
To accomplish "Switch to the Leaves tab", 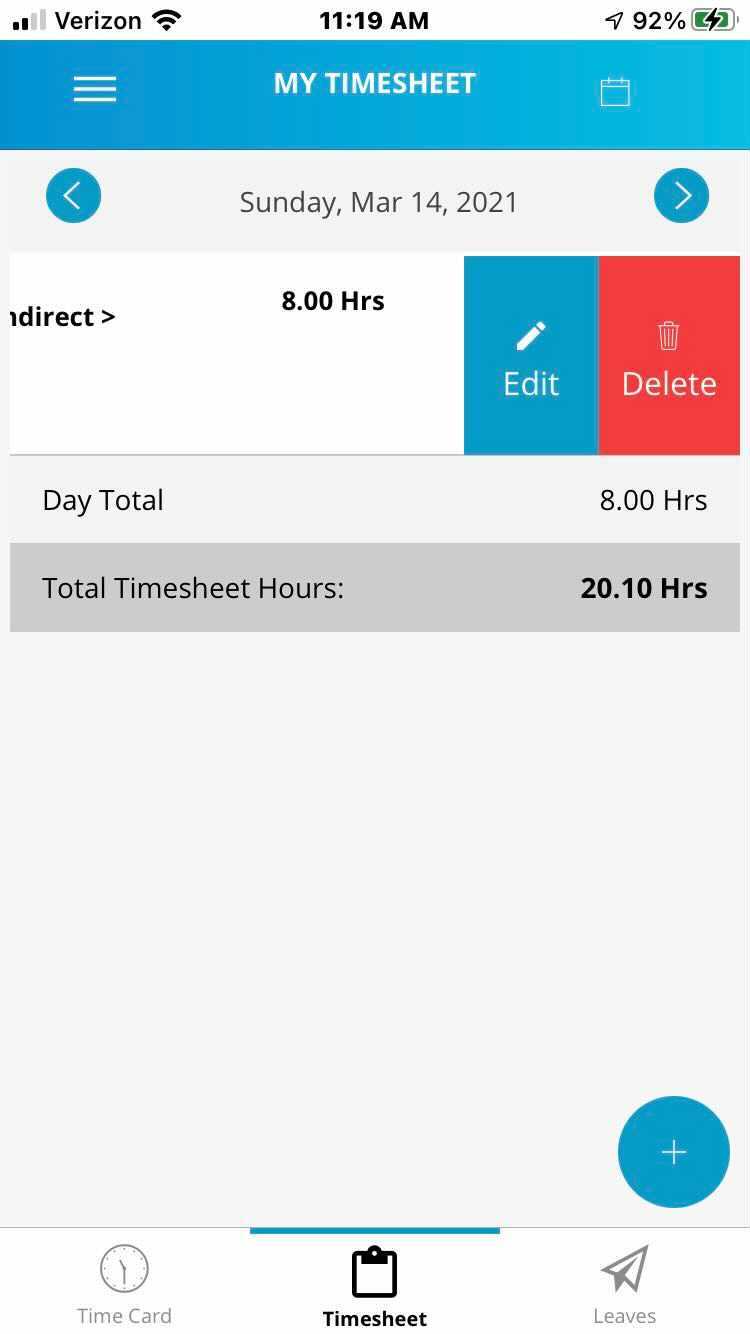I will (624, 1284).
